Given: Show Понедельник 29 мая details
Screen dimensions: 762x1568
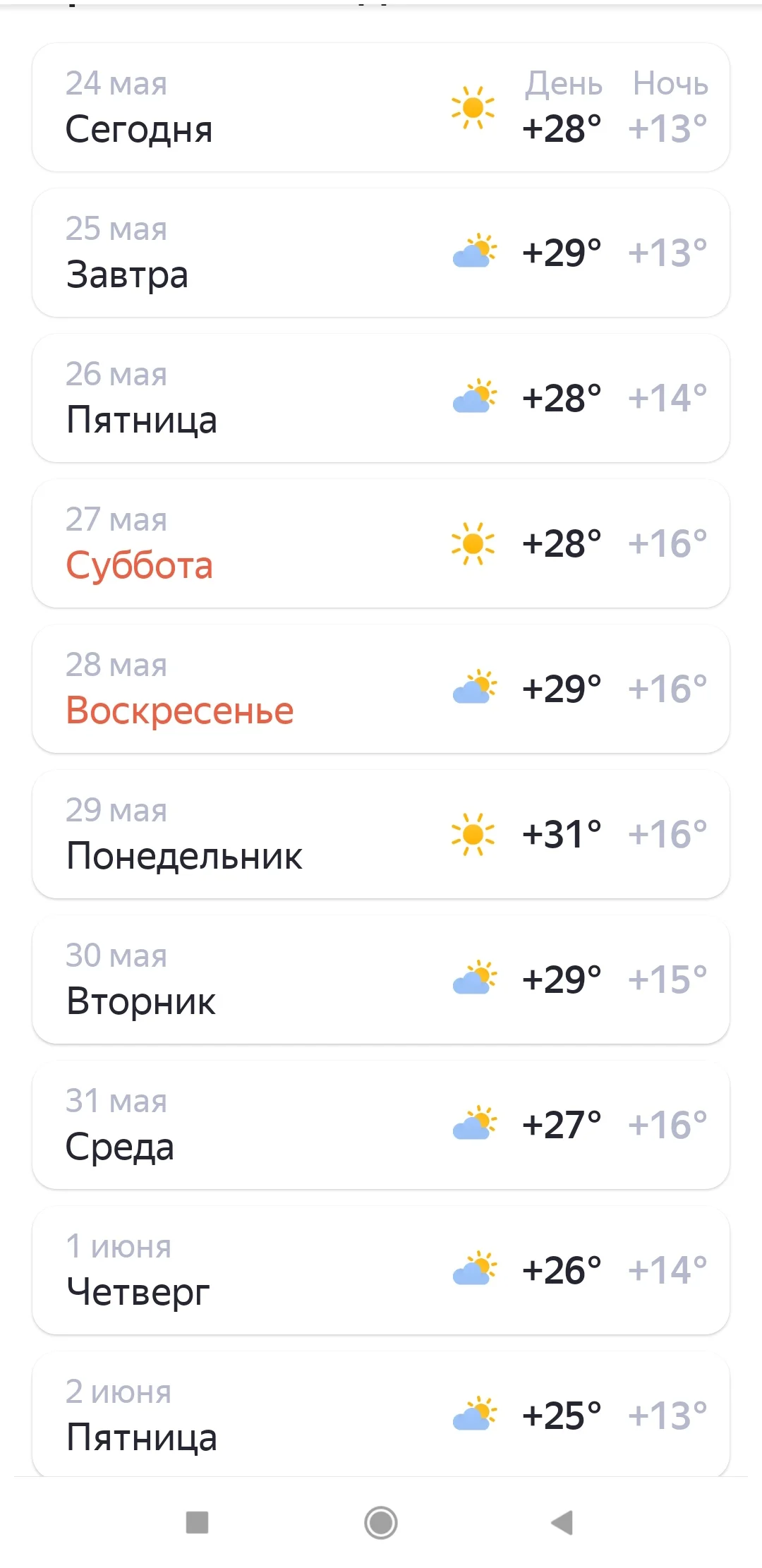Looking at the screenshot, I should coord(381,834).
